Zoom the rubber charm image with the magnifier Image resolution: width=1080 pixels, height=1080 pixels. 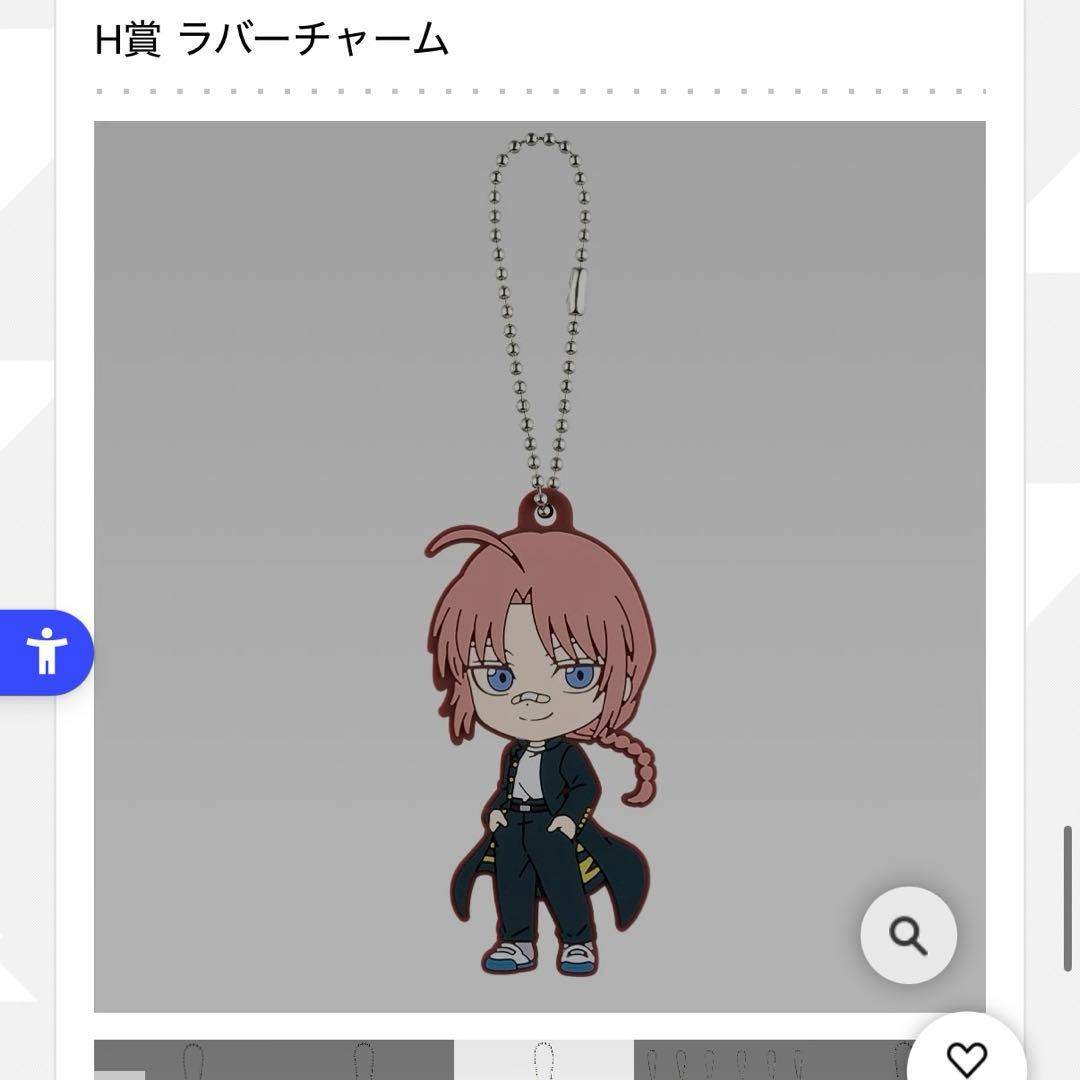[908, 935]
